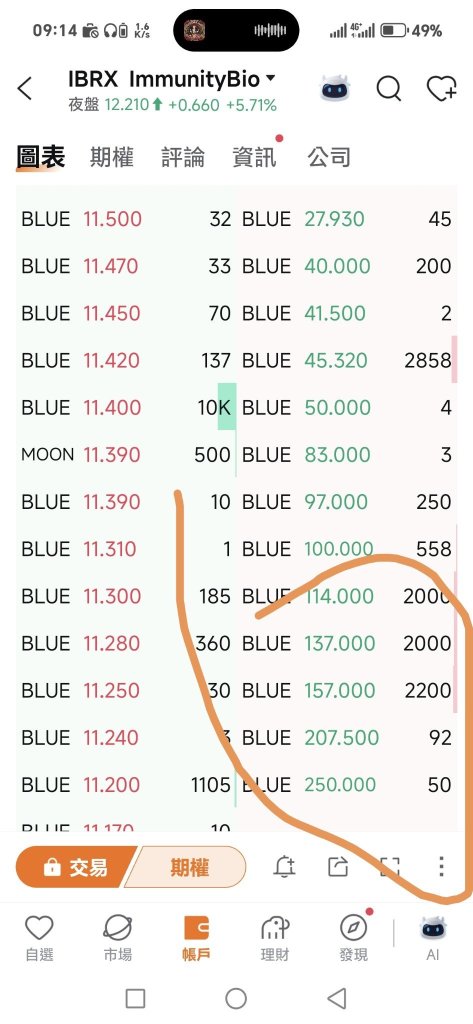Tap the 期權 button beside 交易
The width and height of the screenshot is (473, 1024).
(189, 867)
